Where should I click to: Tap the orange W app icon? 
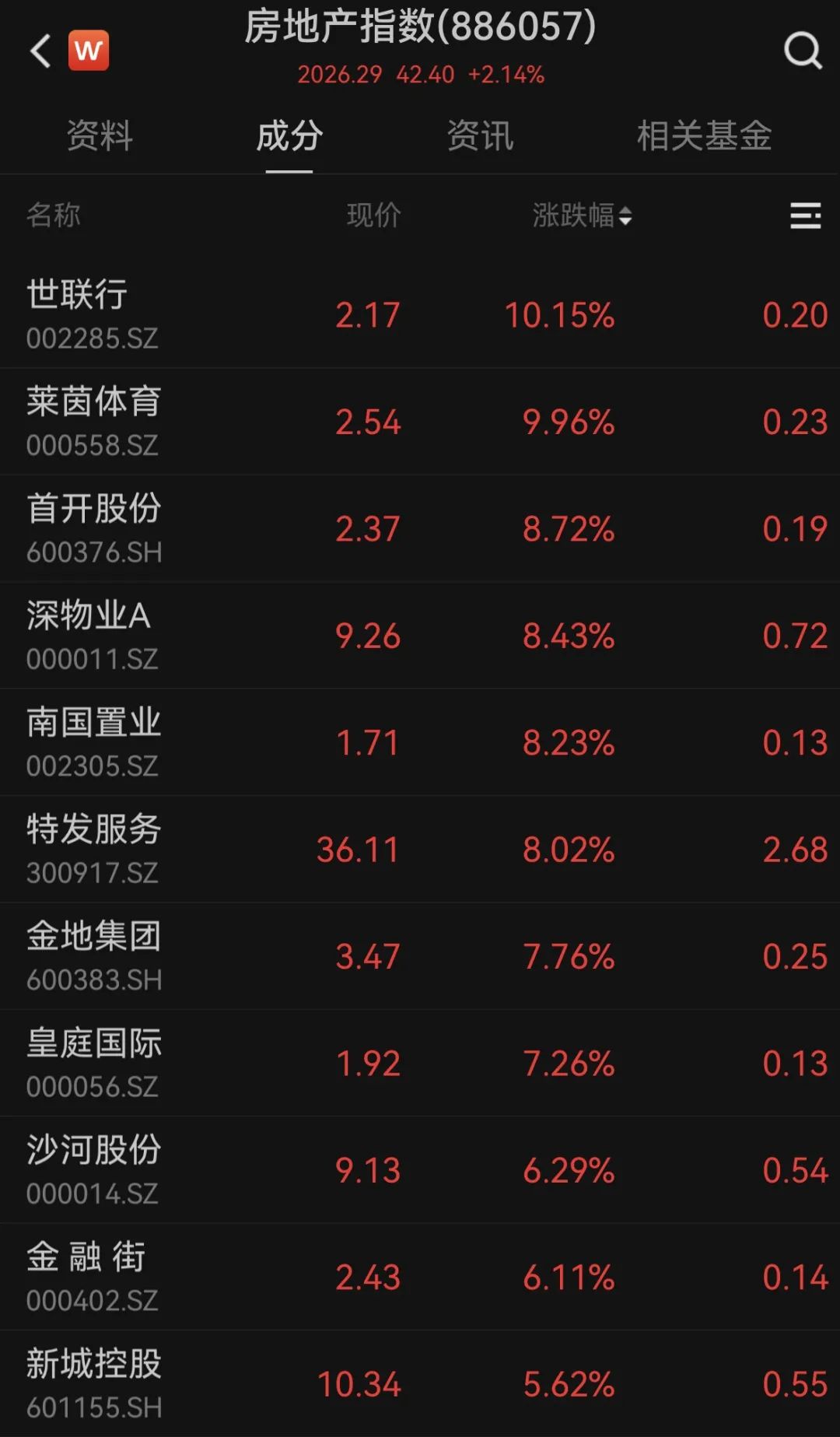pyautogui.click(x=89, y=51)
